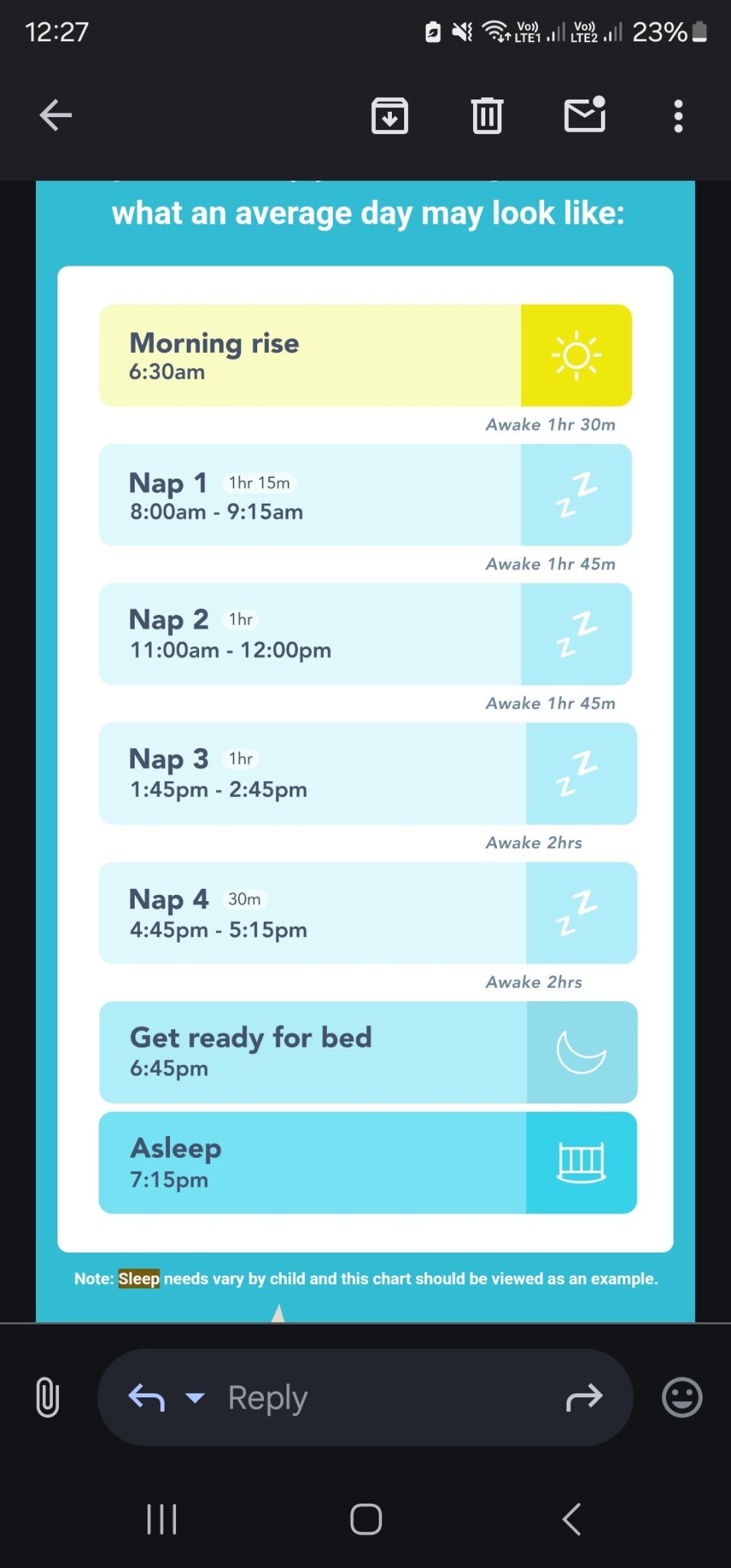Attach a file to the reply
Image resolution: width=731 pixels, height=1568 pixels.
[x=47, y=1397]
